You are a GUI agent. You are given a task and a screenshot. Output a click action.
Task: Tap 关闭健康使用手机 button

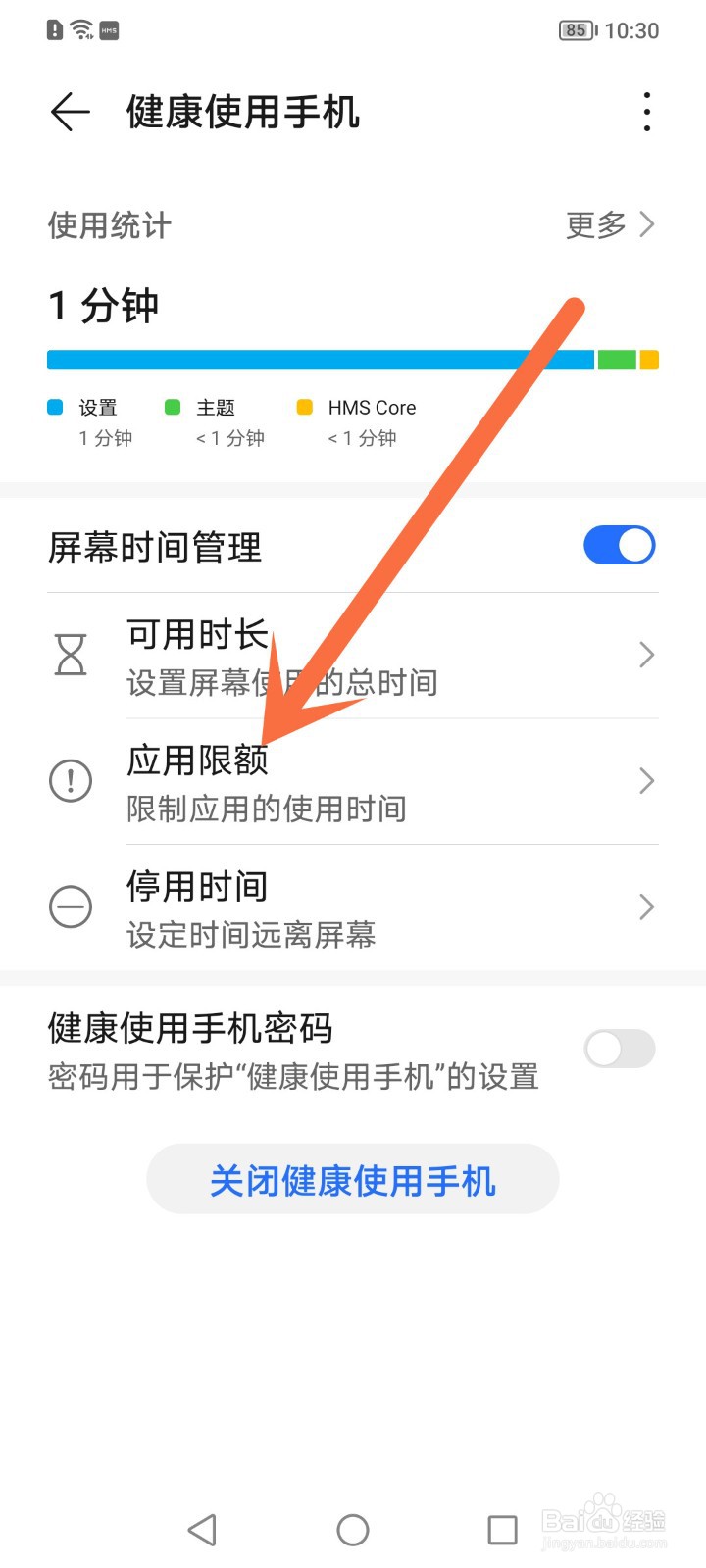point(352,1180)
